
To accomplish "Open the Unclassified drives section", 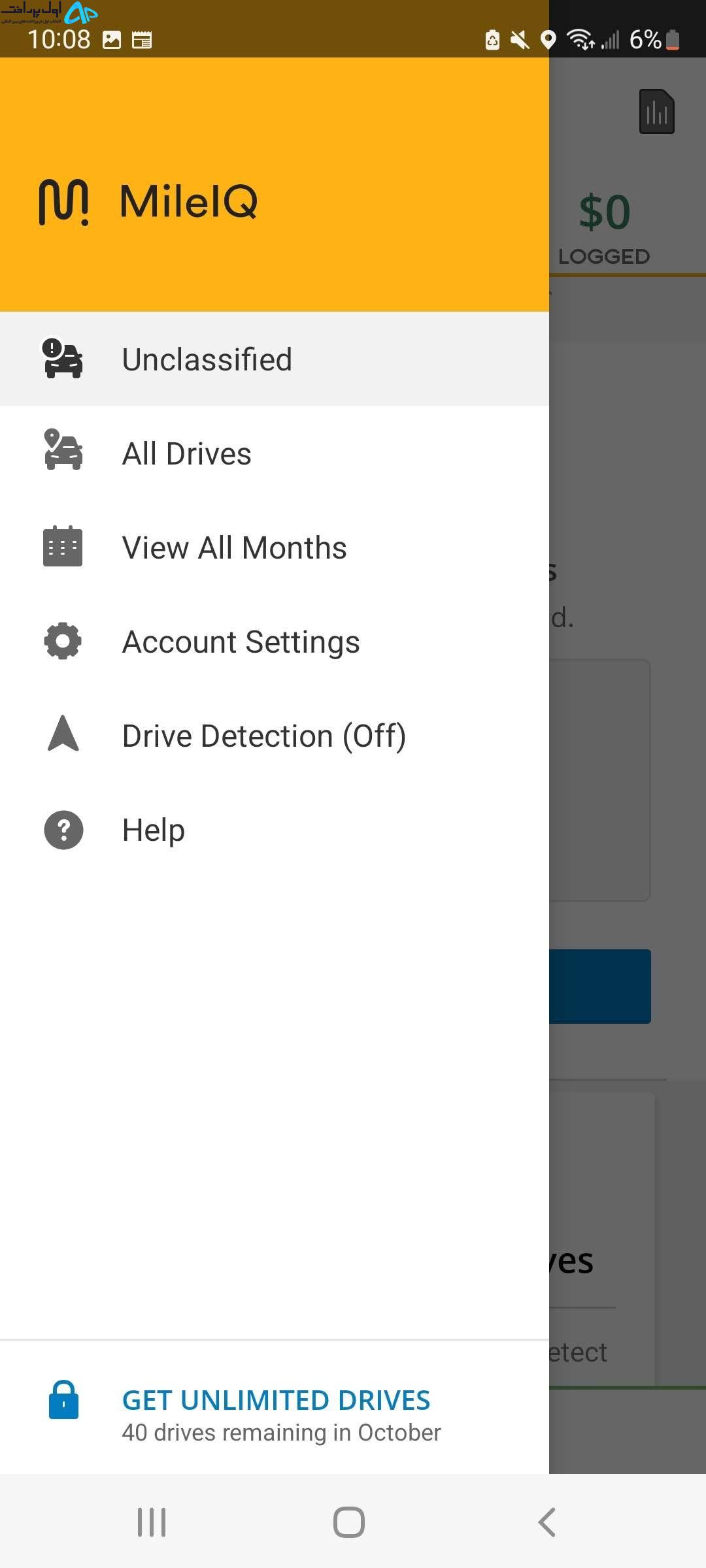I will click(x=275, y=359).
